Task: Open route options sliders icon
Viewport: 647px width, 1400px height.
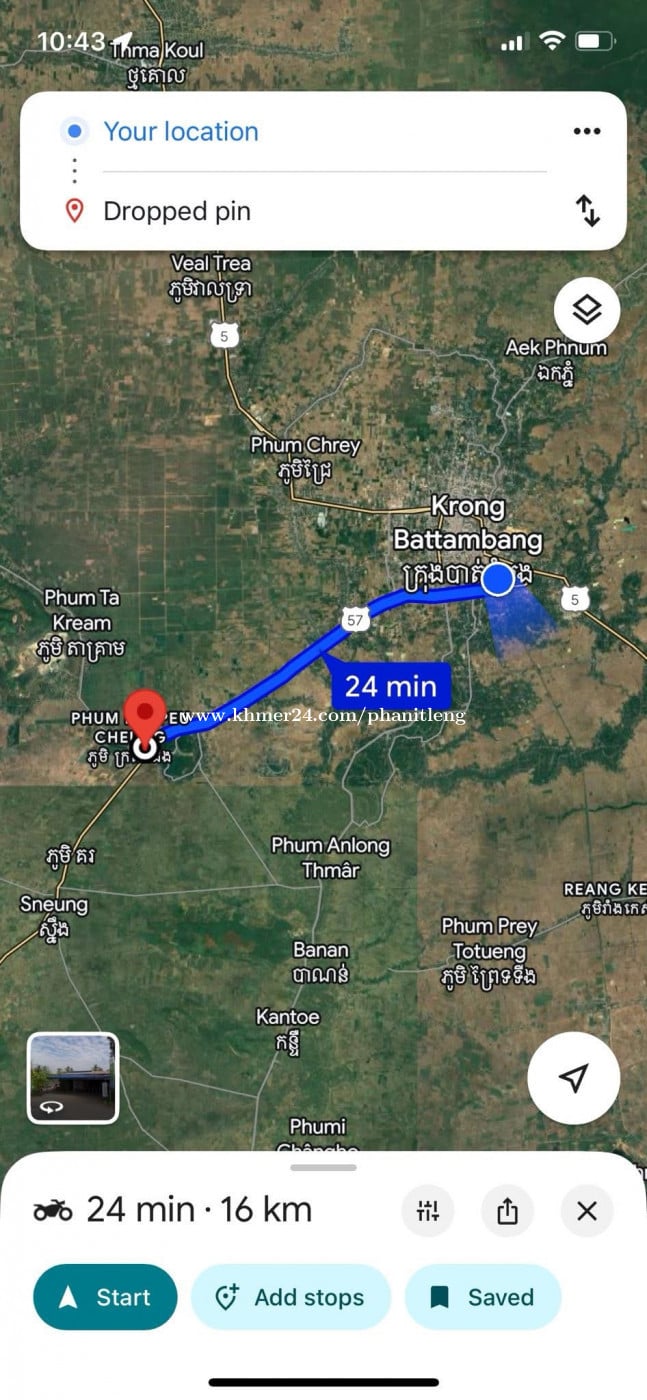Action: tap(427, 1211)
